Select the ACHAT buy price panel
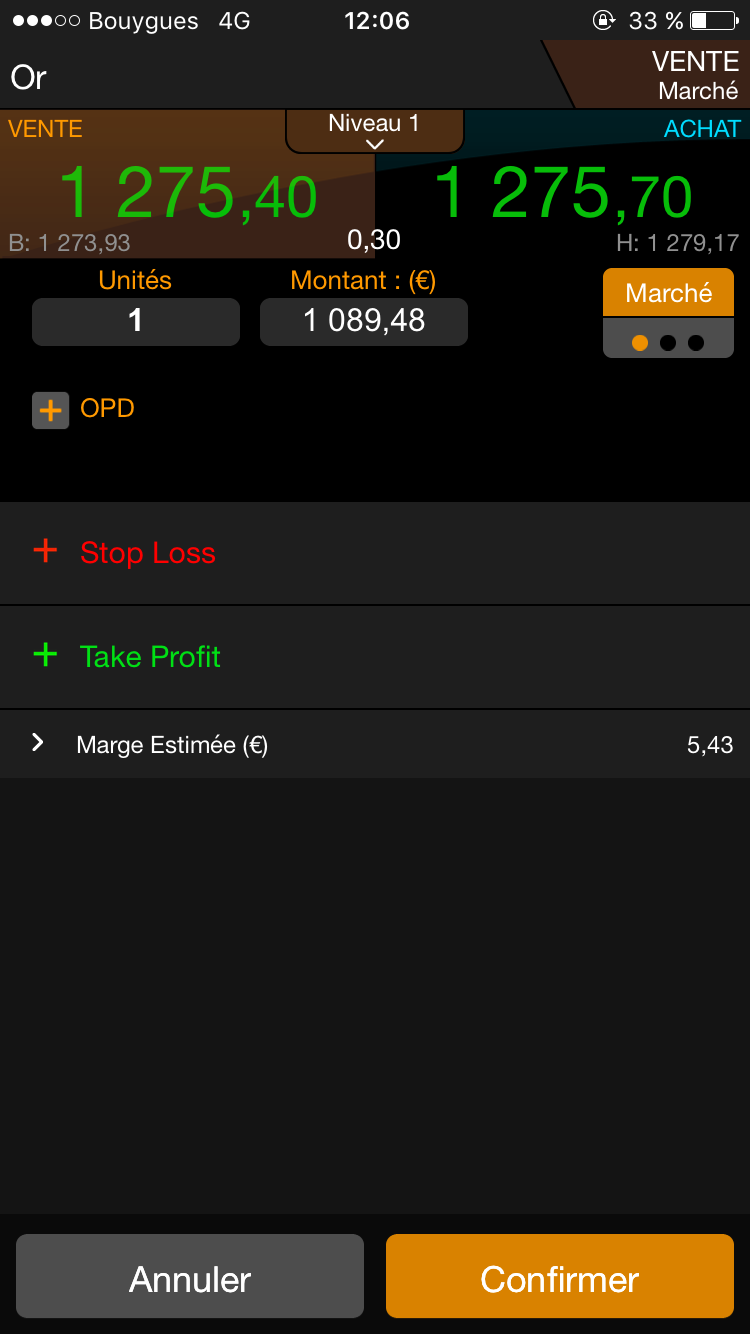This screenshot has height=1334, width=750. click(562, 192)
